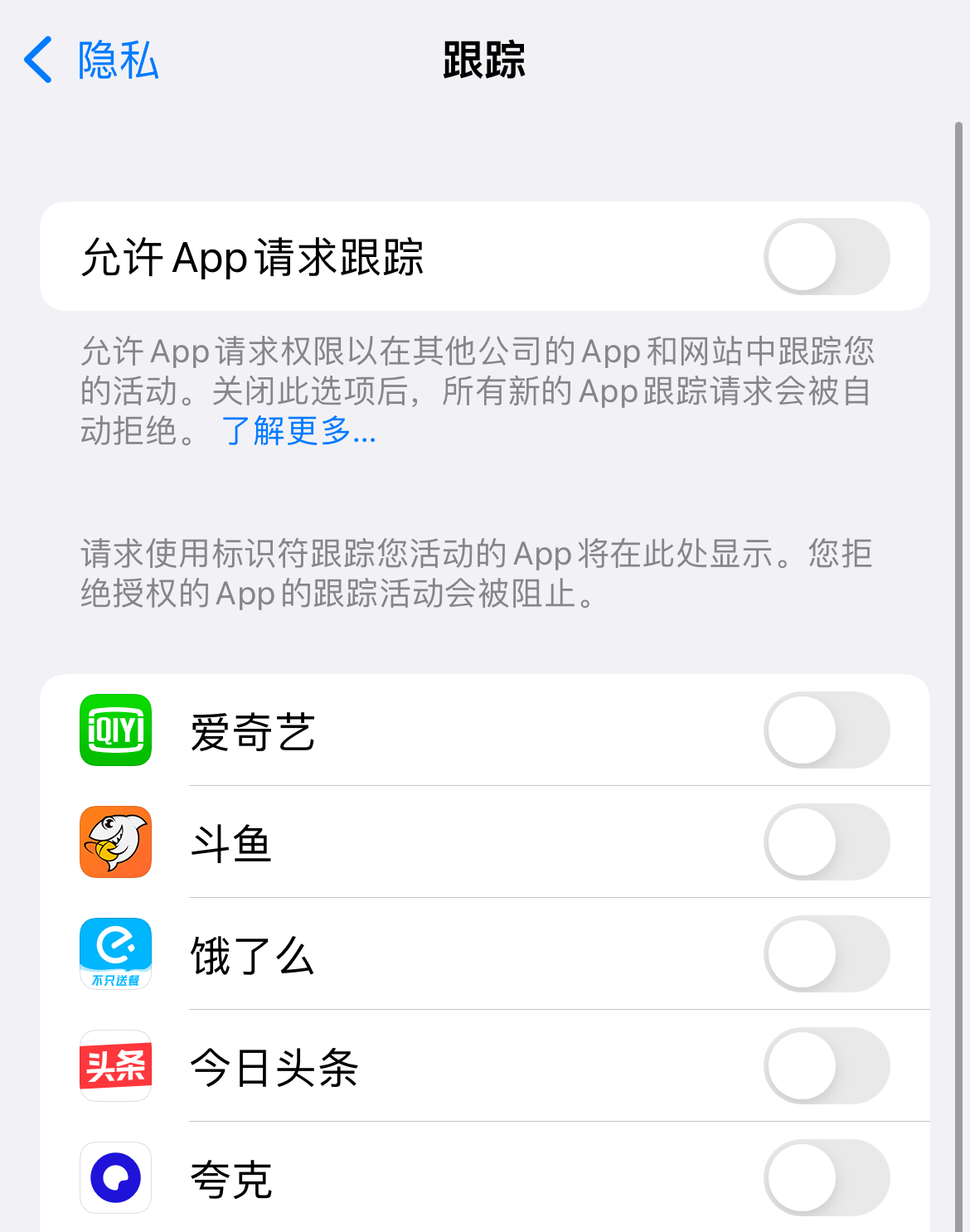Tap the back chevron arrow at top left
This screenshot has height=1232, width=970.
click(x=36, y=61)
